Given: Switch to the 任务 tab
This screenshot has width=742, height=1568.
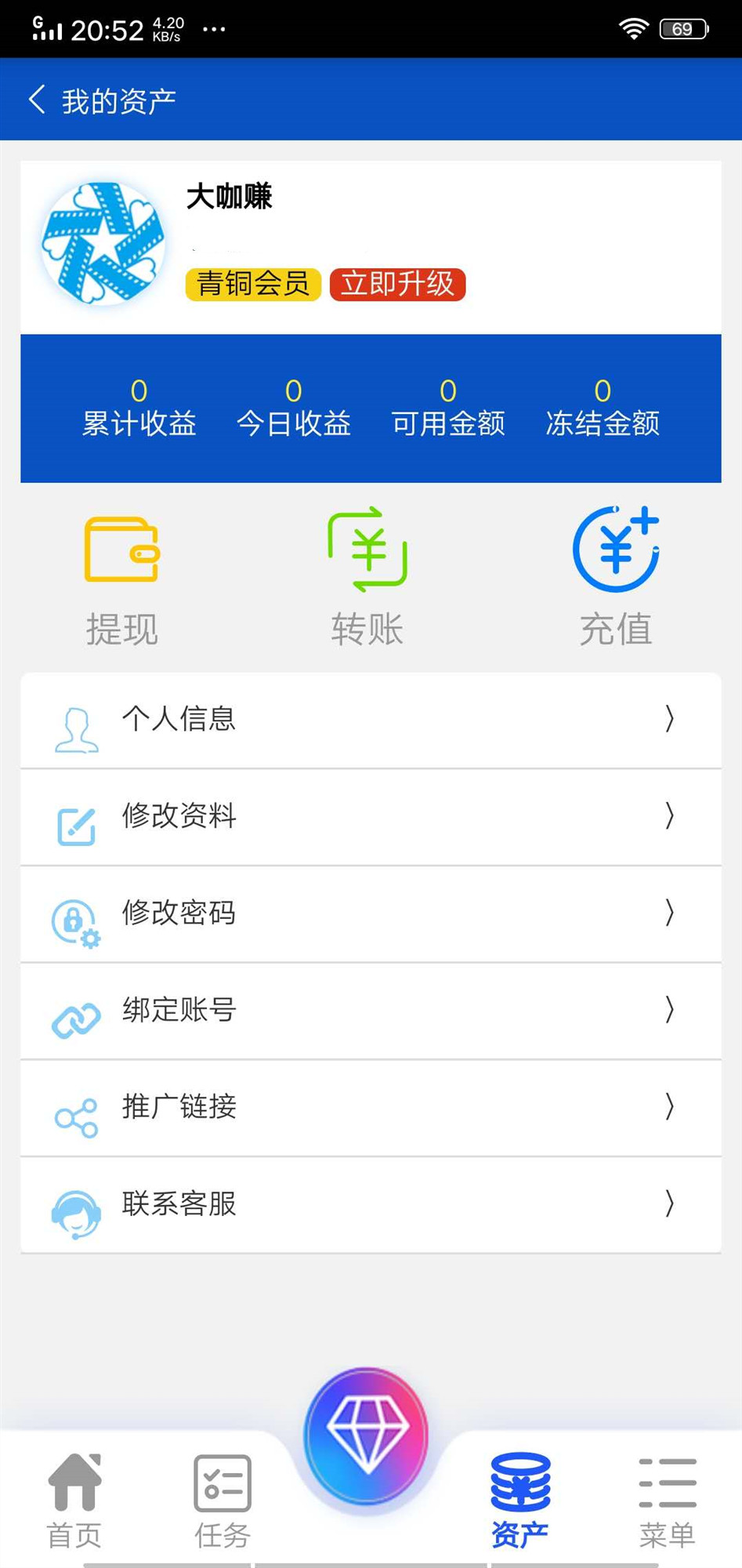Looking at the screenshot, I should [222, 1501].
